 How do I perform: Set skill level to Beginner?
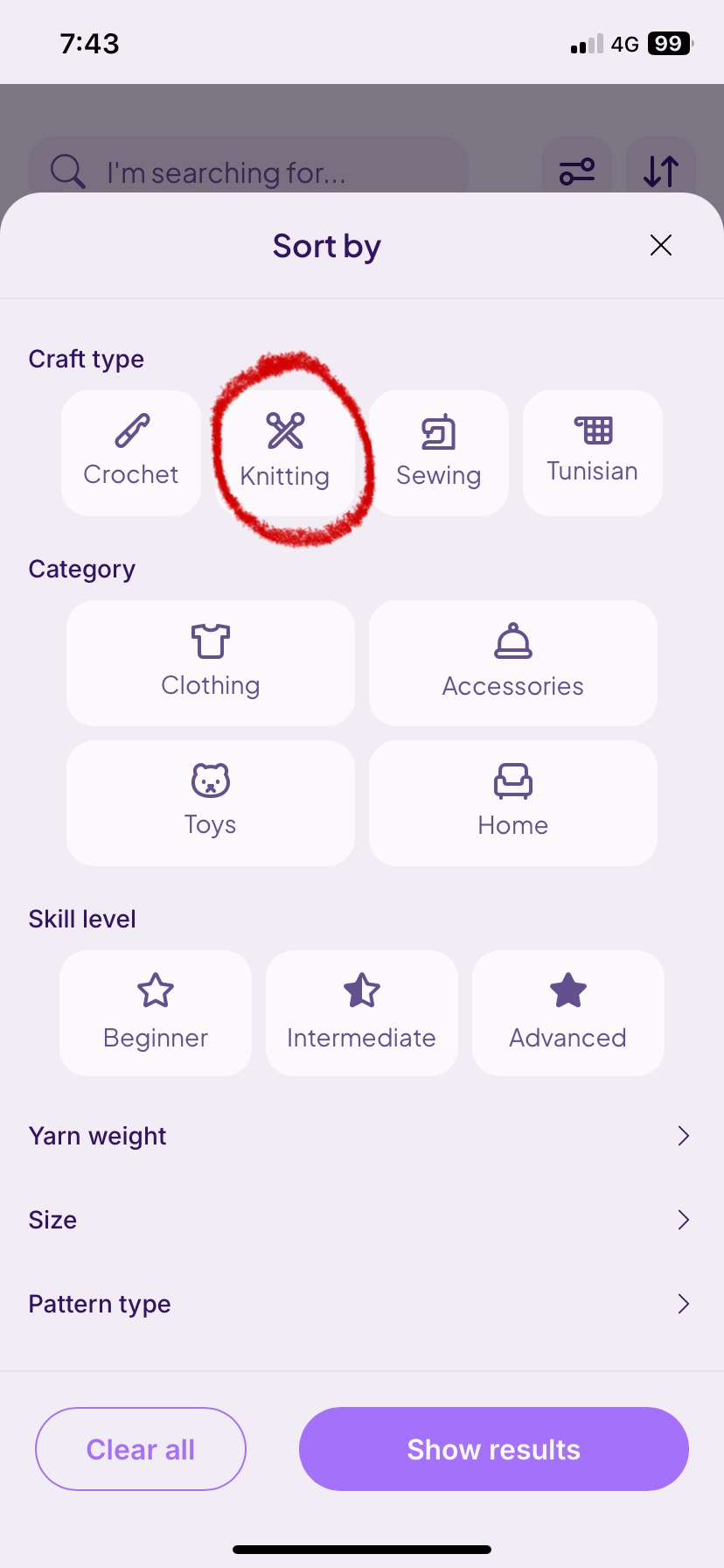coord(156,1012)
